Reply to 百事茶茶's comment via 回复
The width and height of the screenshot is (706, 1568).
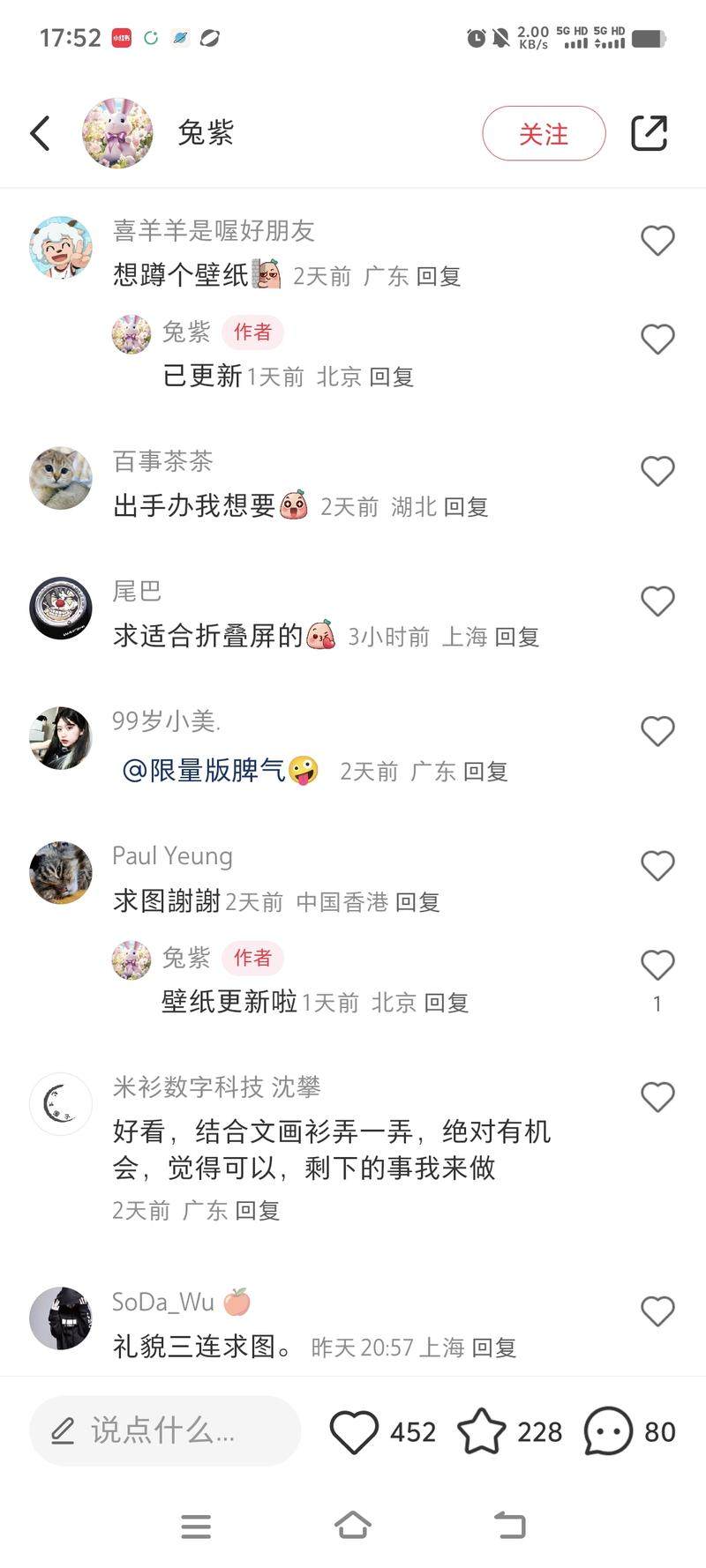tap(466, 507)
